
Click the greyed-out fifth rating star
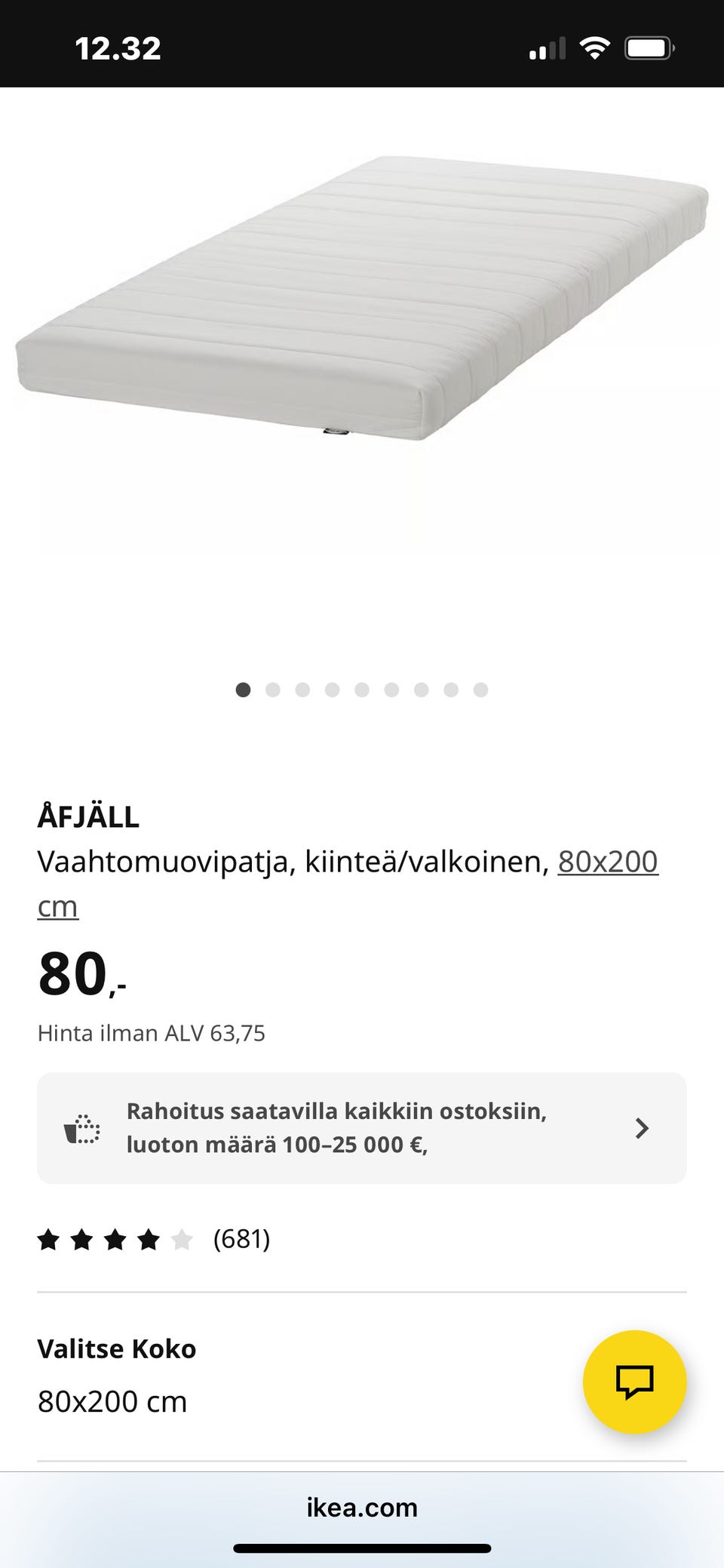[x=183, y=1238]
